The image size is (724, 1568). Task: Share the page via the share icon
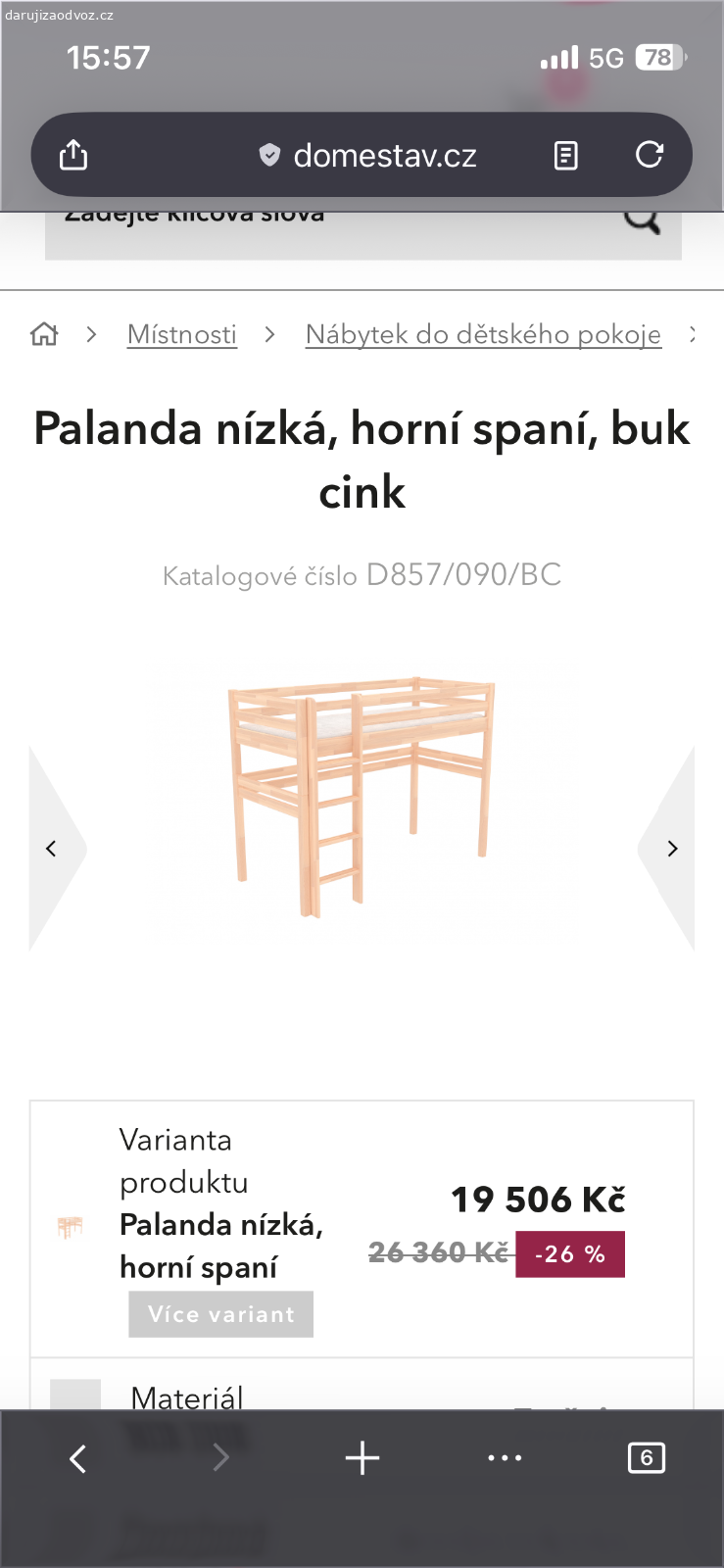73,155
